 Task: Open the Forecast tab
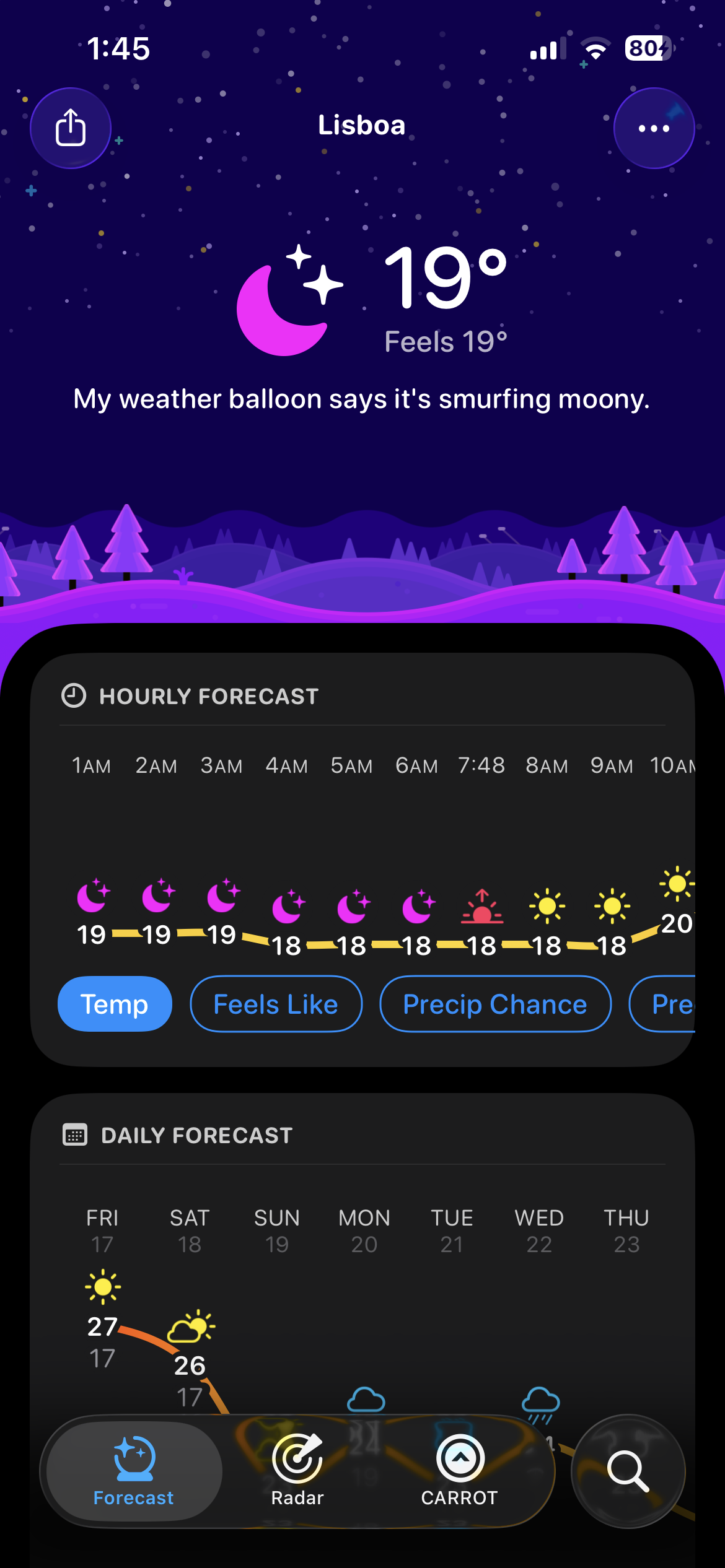pos(134,1471)
